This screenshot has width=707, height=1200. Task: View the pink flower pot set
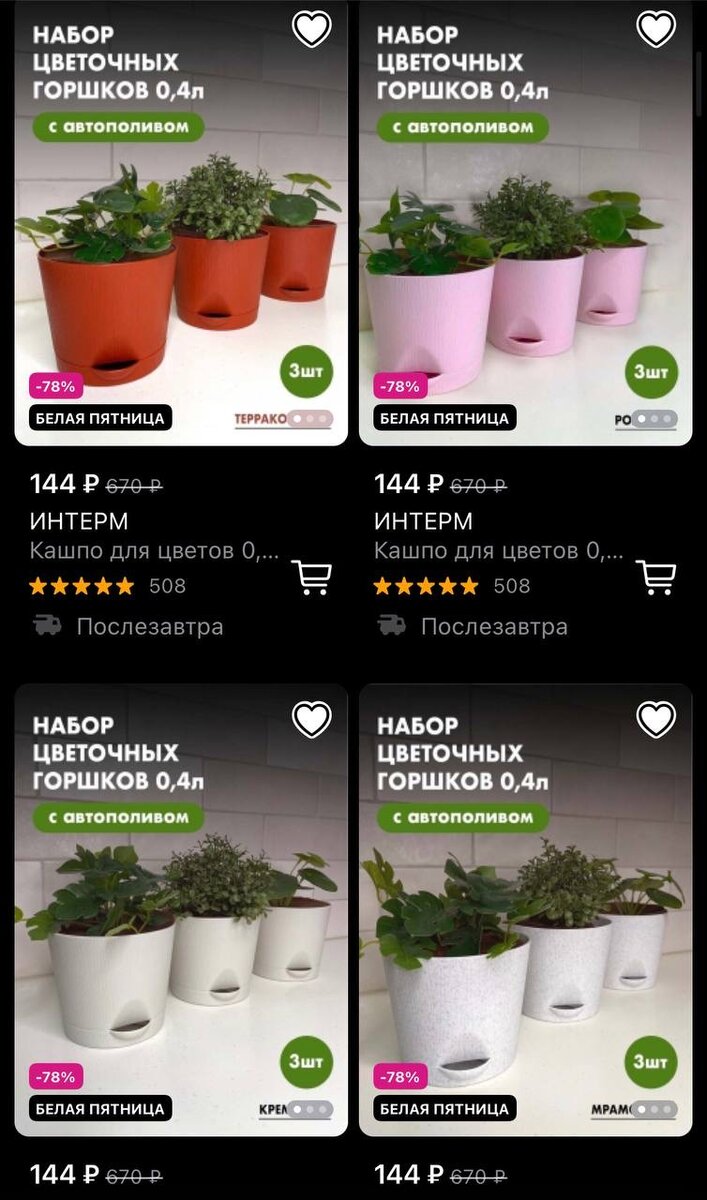pyautogui.click(x=525, y=250)
